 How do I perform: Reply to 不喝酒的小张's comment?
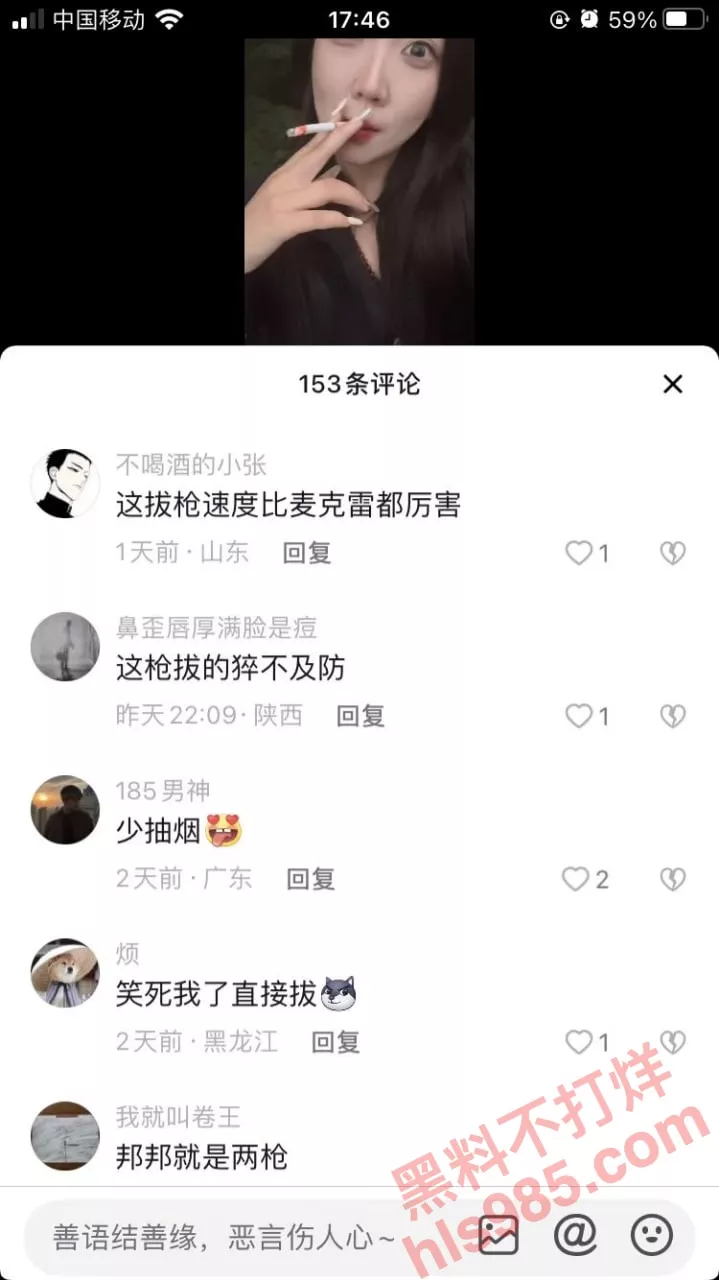[x=307, y=552]
